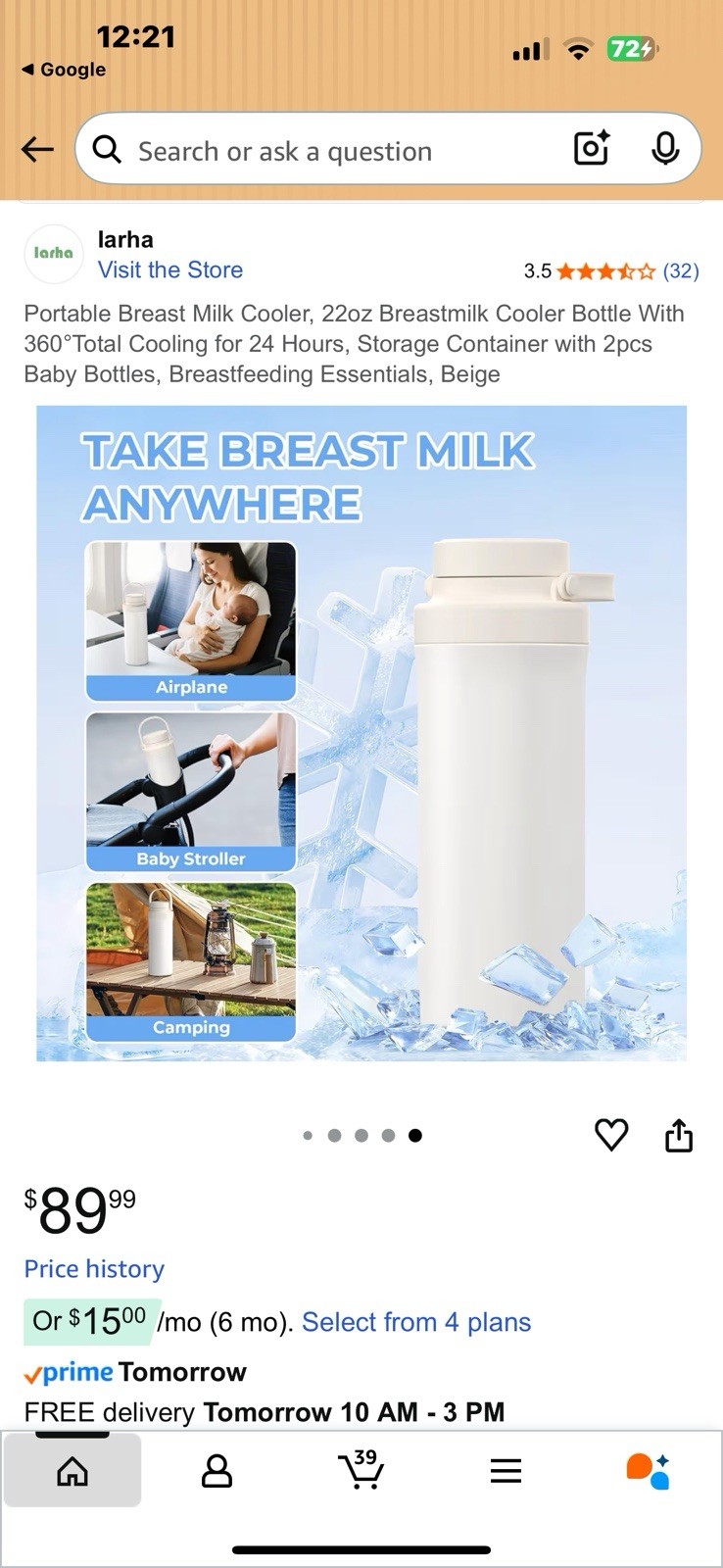Screen dimensions: 723x1568
Task: Open the Rufus AI assistant
Action: point(648,1470)
